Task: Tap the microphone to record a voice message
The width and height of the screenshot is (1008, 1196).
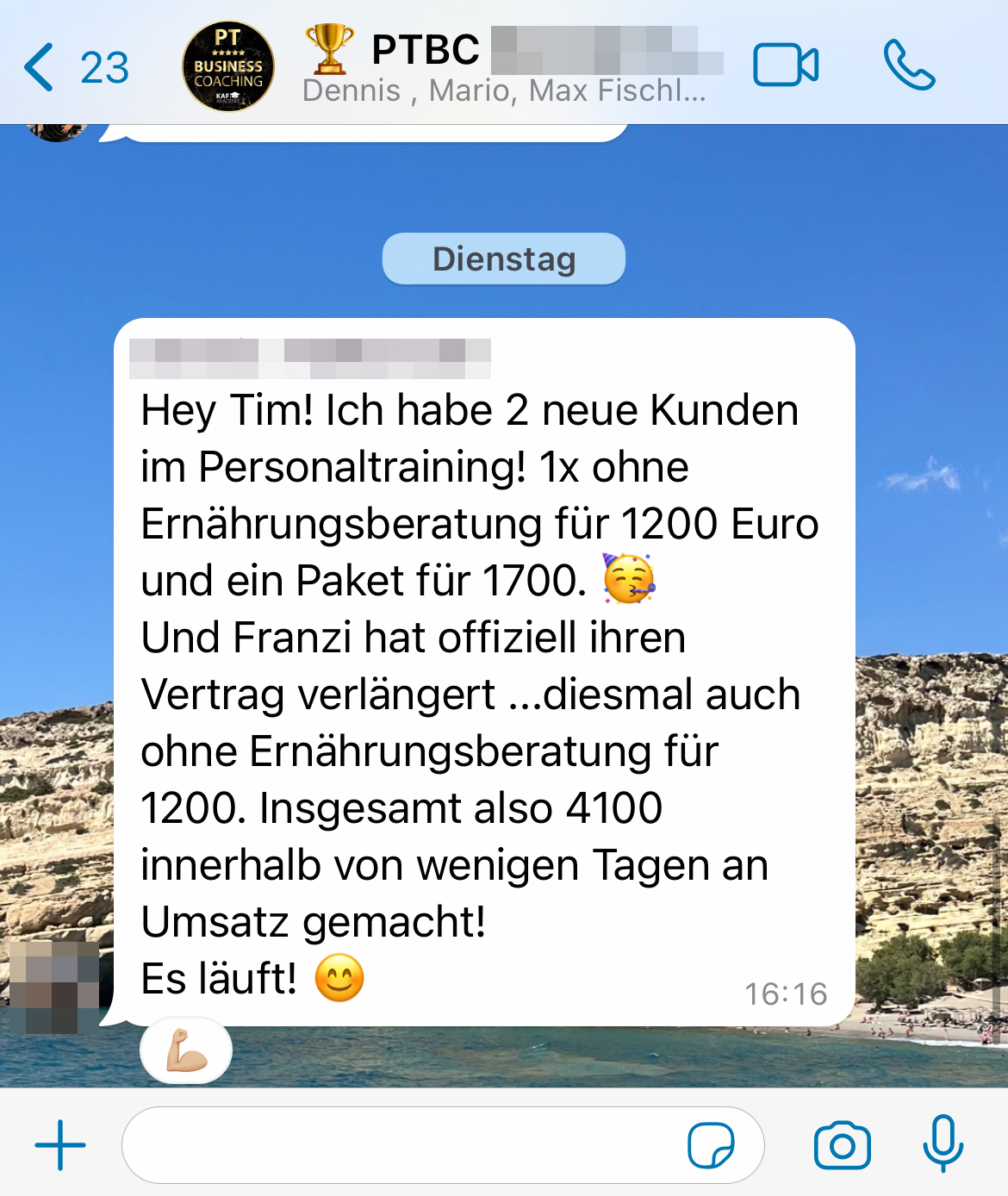Action: [943, 1143]
